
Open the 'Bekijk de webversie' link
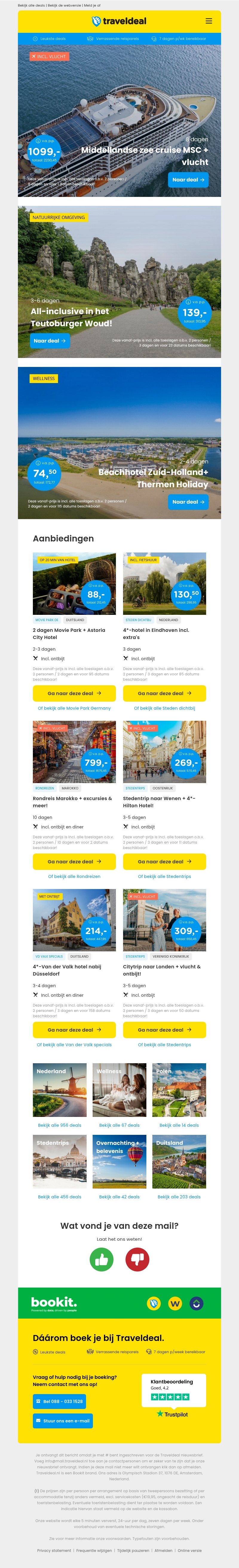[64, 5]
